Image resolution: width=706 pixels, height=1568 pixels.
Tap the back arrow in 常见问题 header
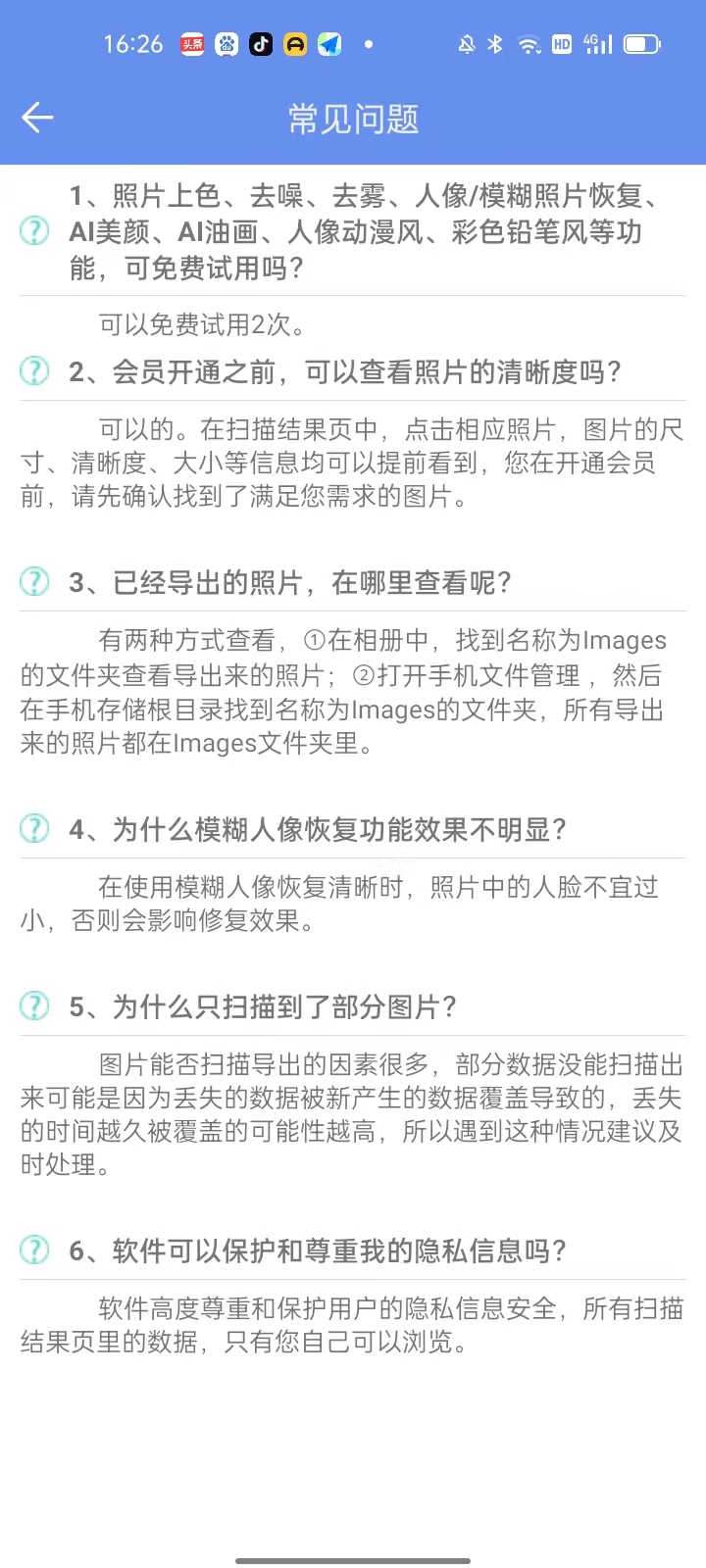click(37, 118)
